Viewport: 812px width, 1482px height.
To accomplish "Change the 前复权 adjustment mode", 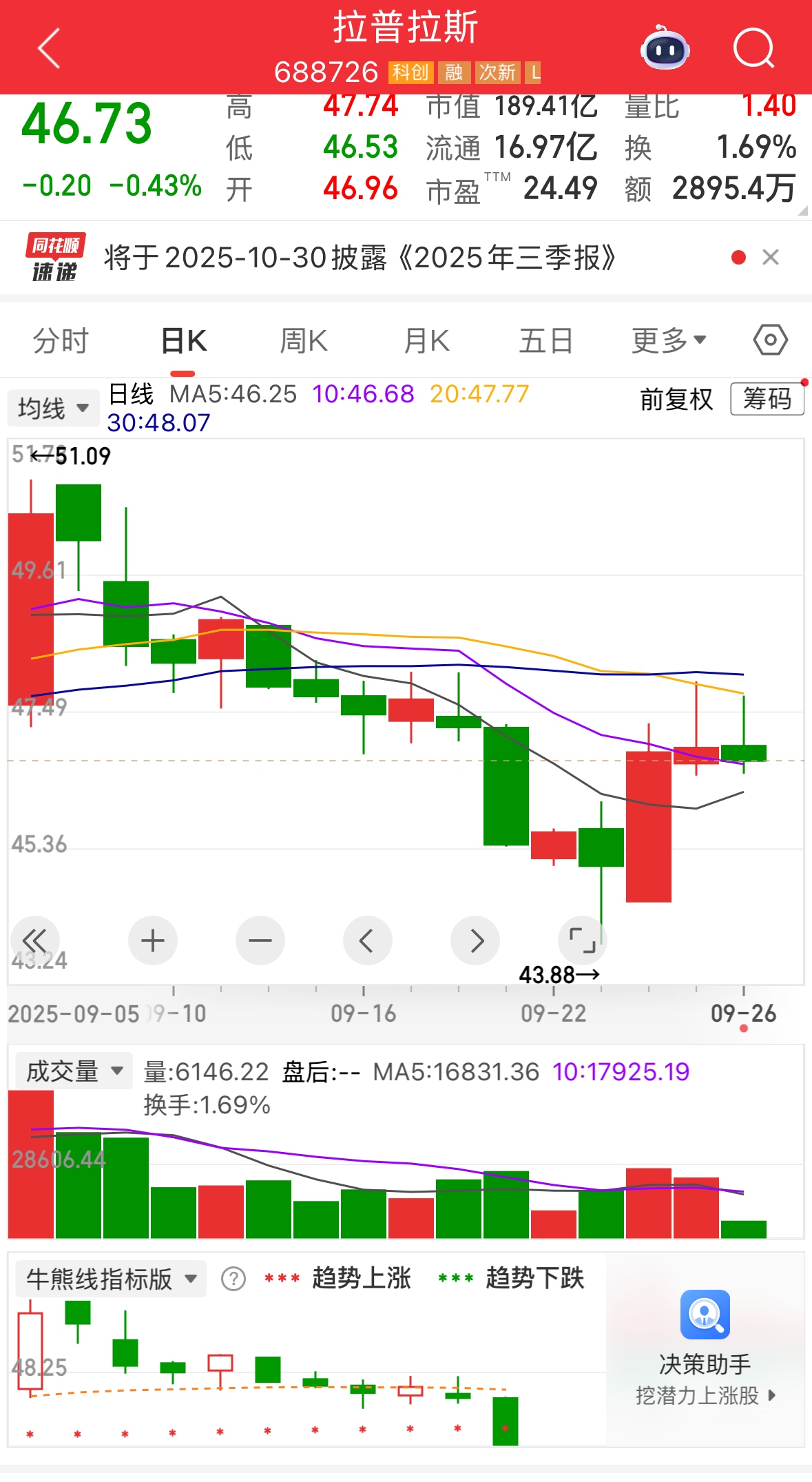I will (676, 400).
